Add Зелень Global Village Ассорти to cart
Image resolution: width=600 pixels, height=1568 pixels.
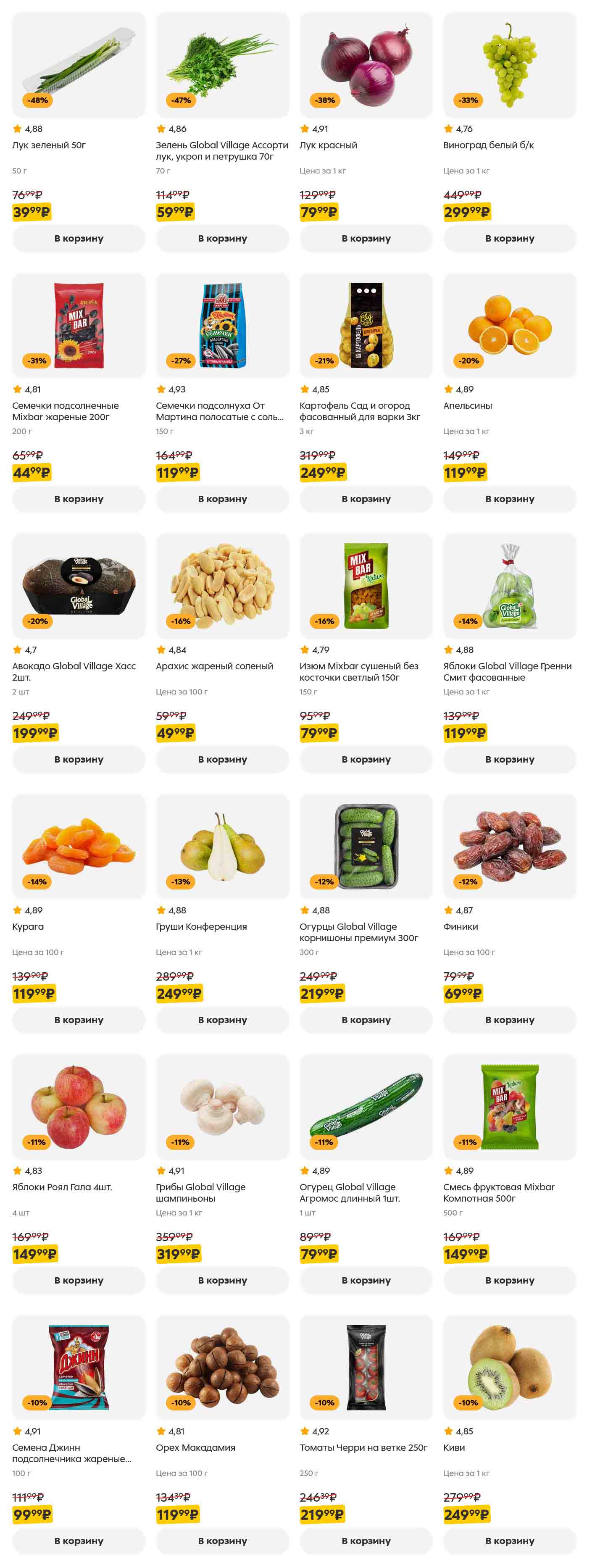[222, 239]
